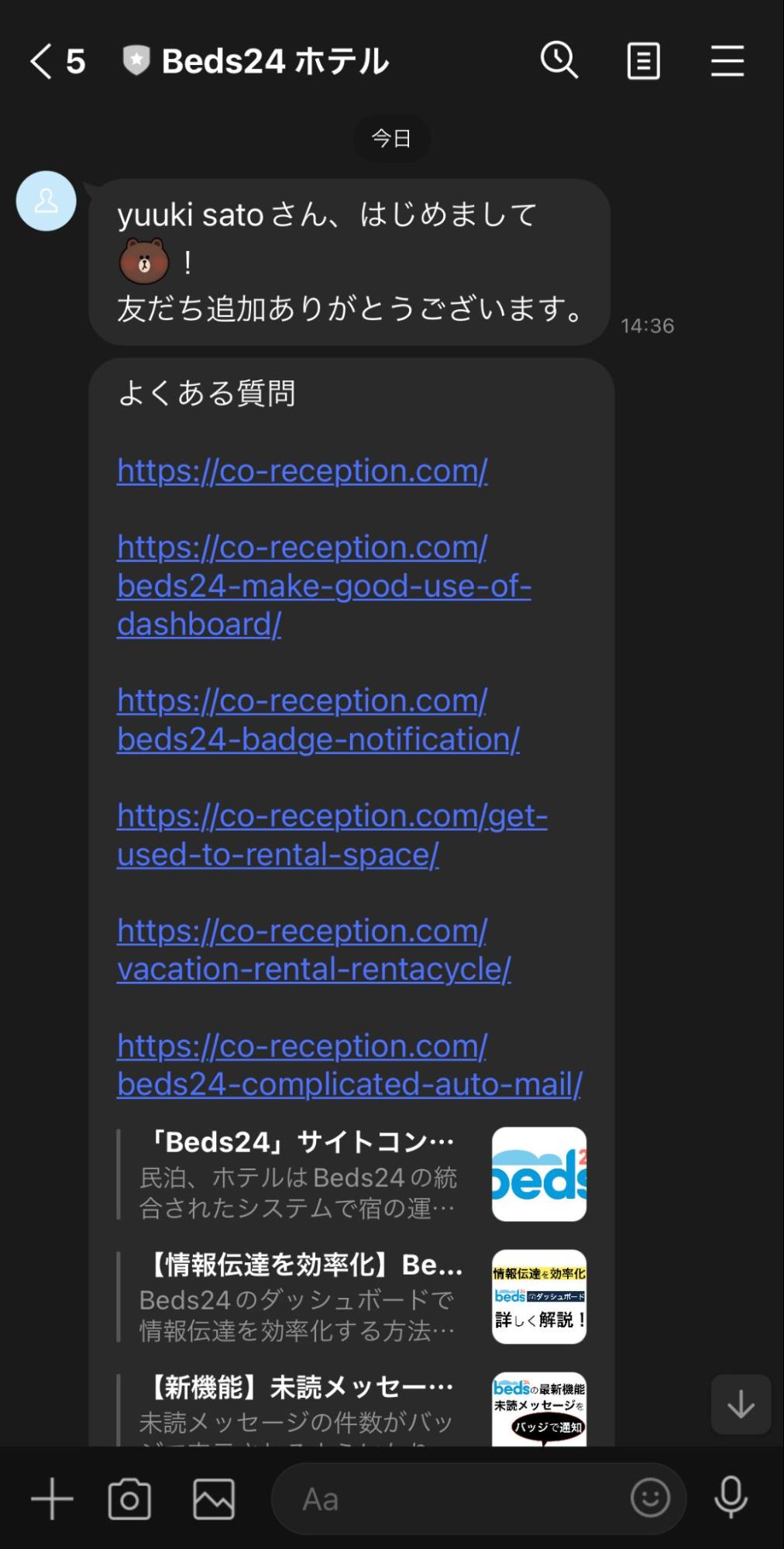This screenshot has height=1549, width=784.
Task: Open the vacation-rental-rentacycle link
Action: tap(314, 950)
